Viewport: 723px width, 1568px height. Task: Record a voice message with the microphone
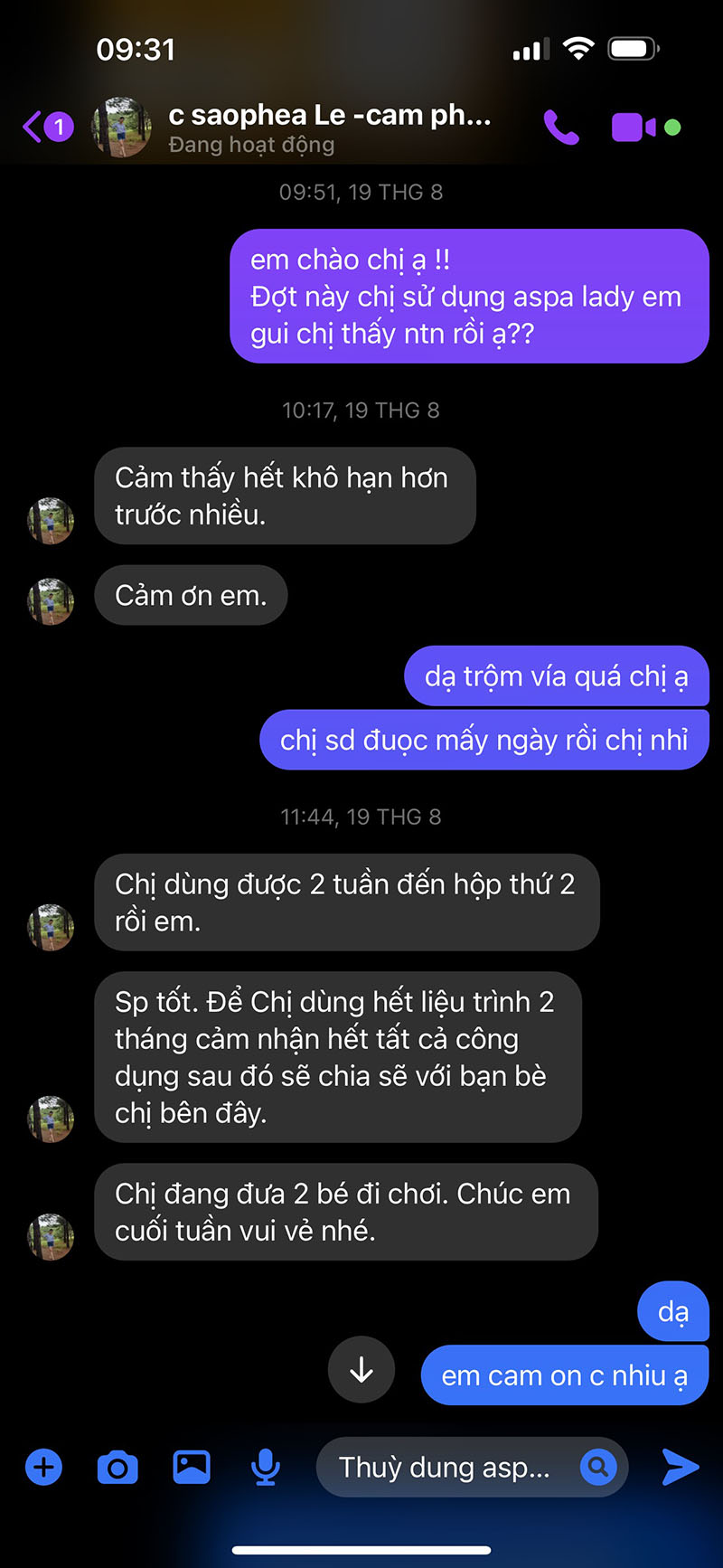[265, 1467]
